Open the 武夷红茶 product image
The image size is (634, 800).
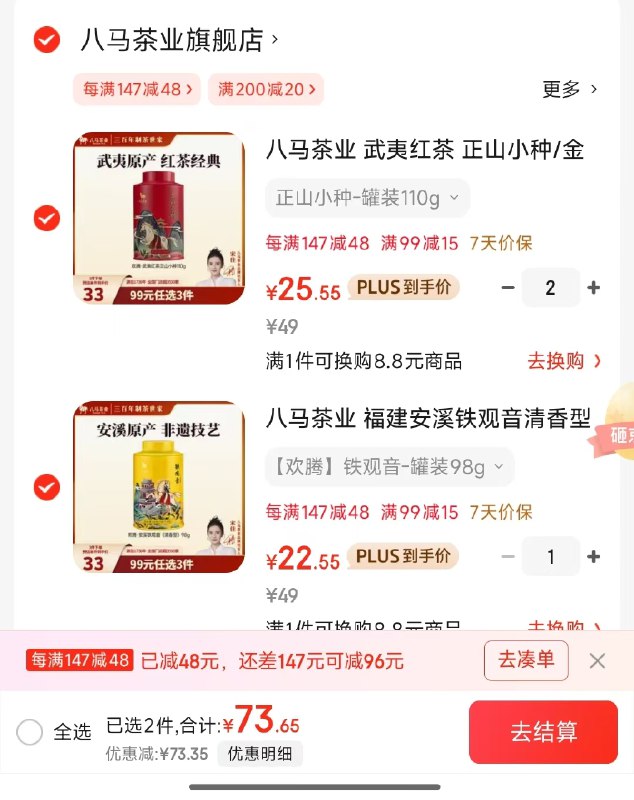[x=158, y=218]
